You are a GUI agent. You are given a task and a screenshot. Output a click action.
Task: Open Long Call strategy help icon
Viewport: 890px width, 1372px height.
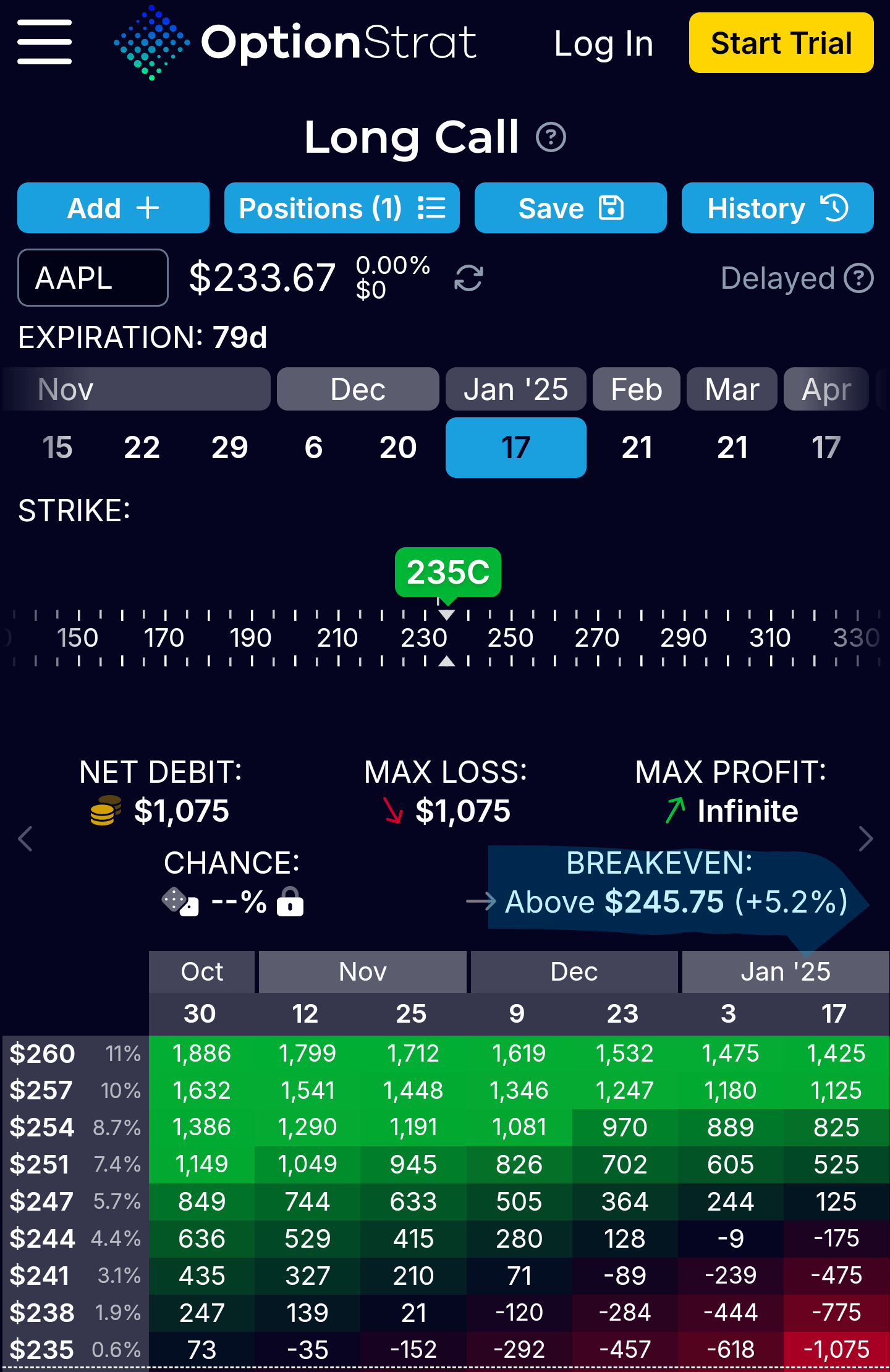(x=551, y=137)
